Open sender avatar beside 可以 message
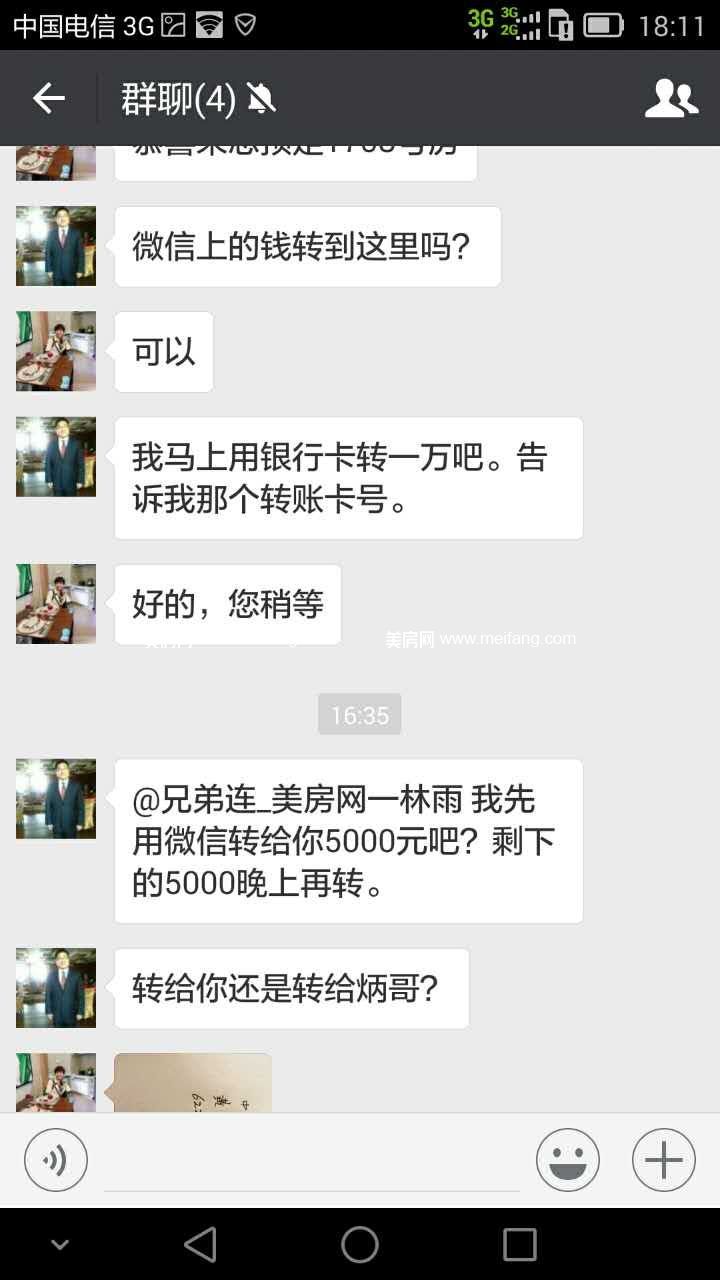Image resolution: width=720 pixels, height=1280 pixels. 56,351
